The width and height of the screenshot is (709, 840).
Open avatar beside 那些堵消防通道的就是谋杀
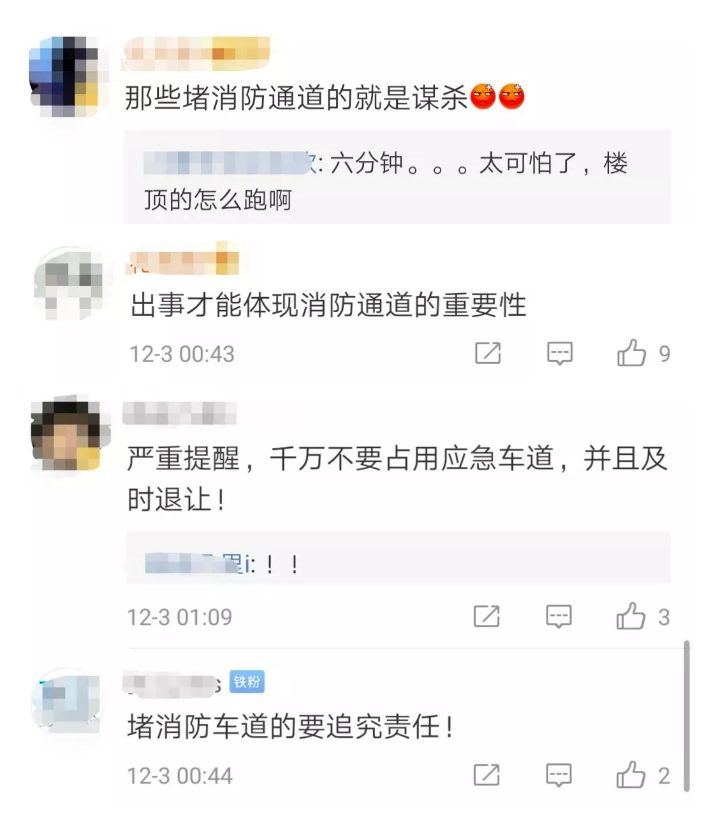pos(66,73)
